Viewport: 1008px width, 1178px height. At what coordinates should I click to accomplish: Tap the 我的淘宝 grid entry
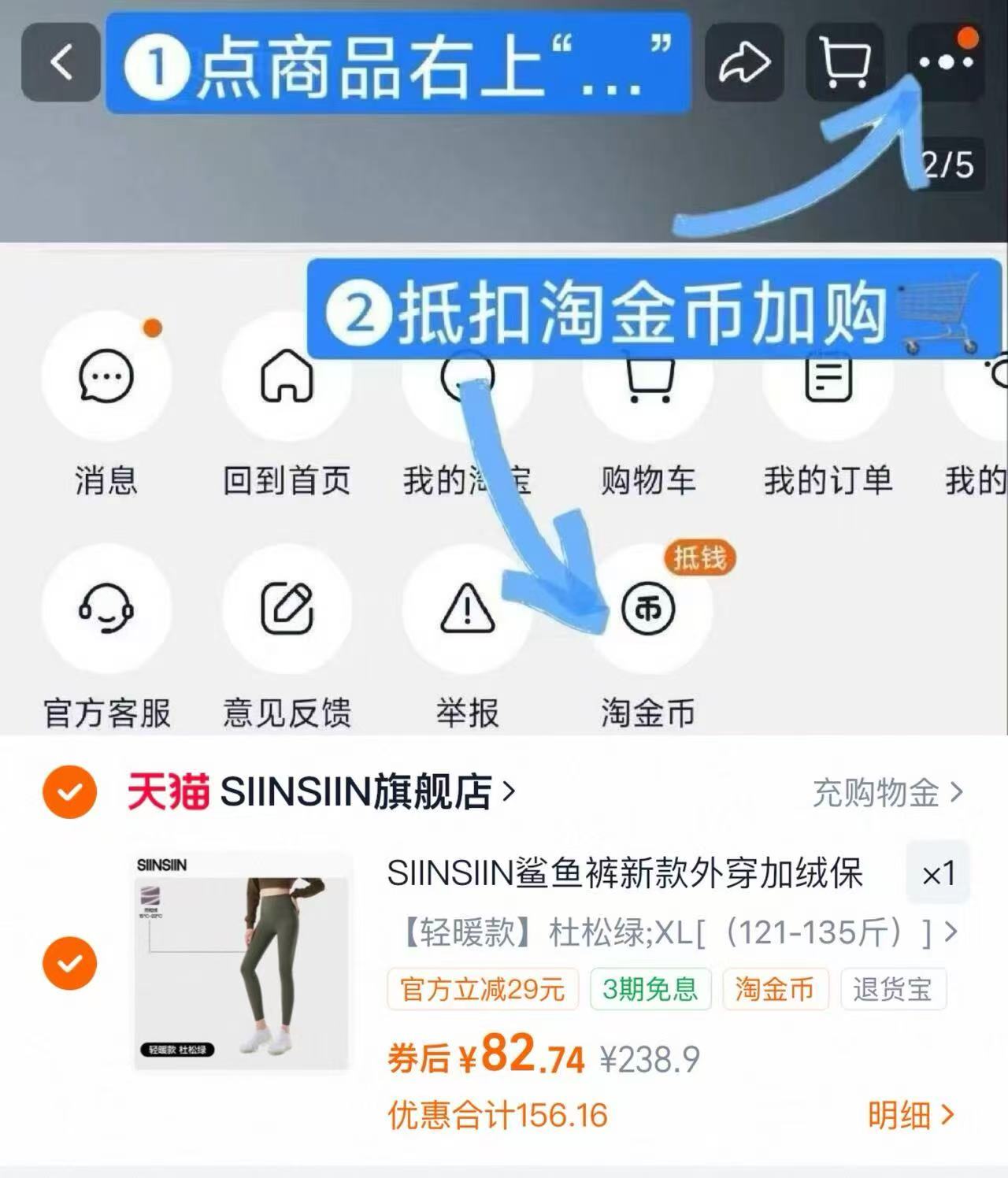[x=468, y=378]
